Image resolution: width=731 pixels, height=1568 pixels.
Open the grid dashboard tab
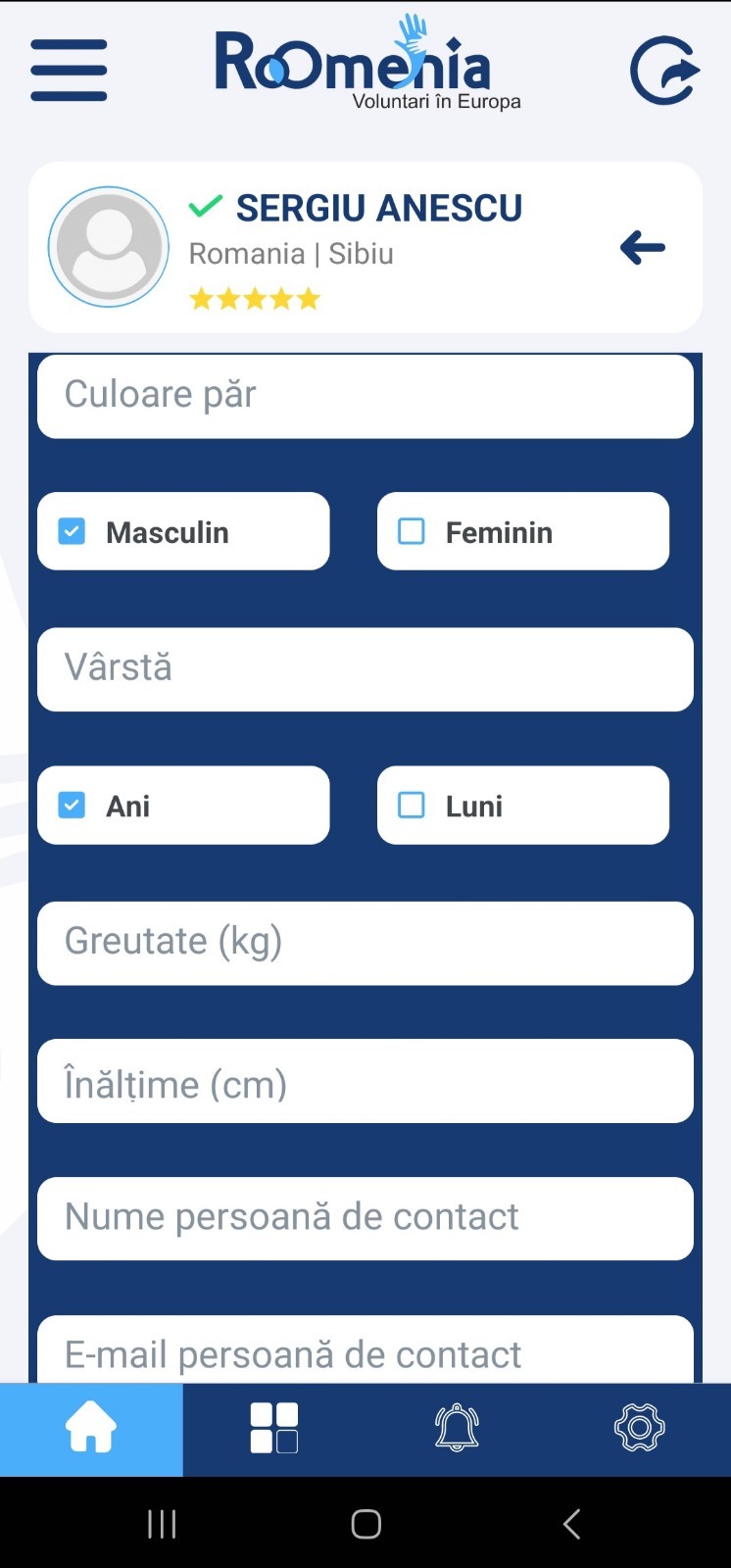[274, 1429]
